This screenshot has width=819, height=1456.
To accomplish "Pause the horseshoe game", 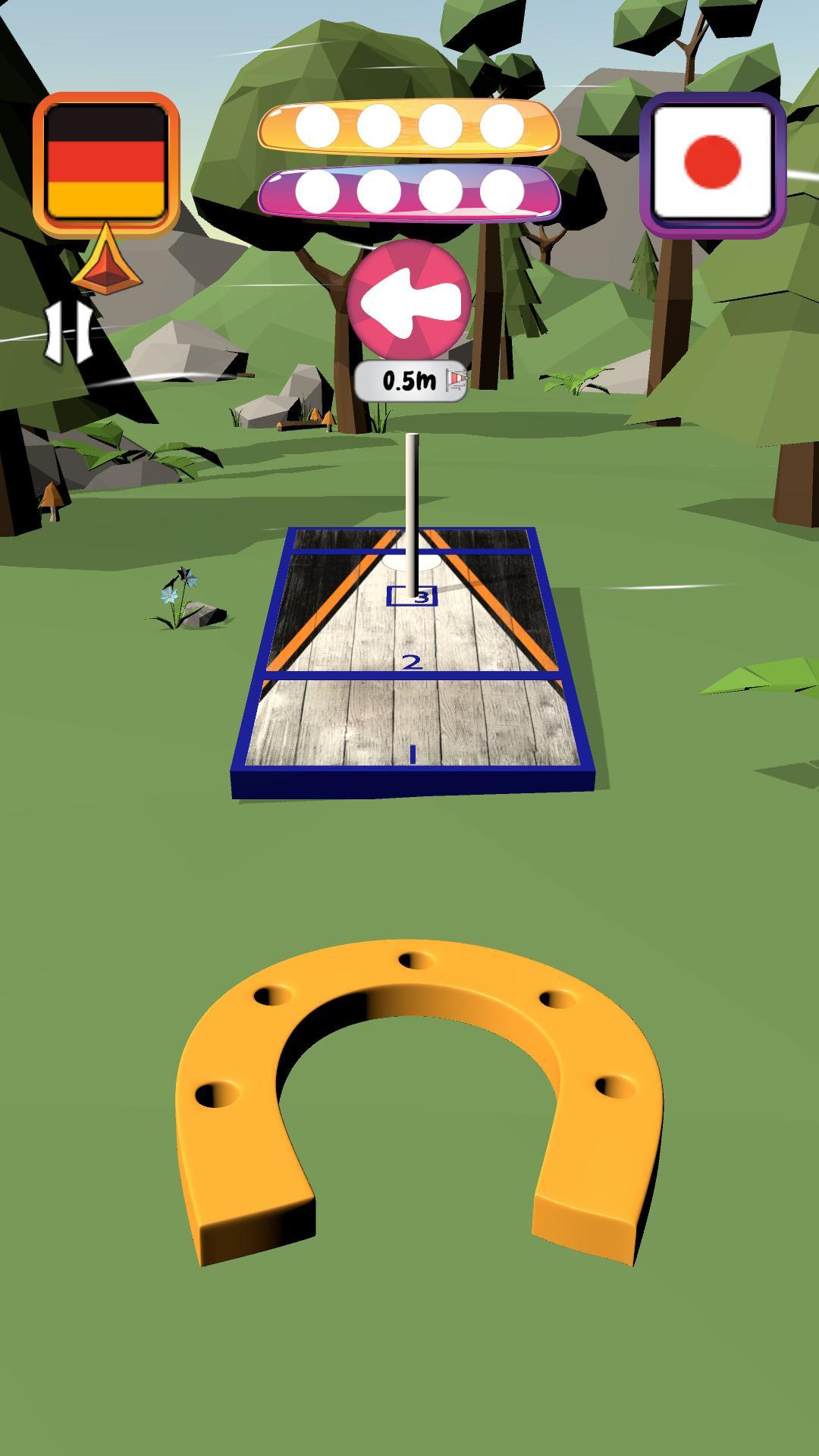I will point(68,332).
